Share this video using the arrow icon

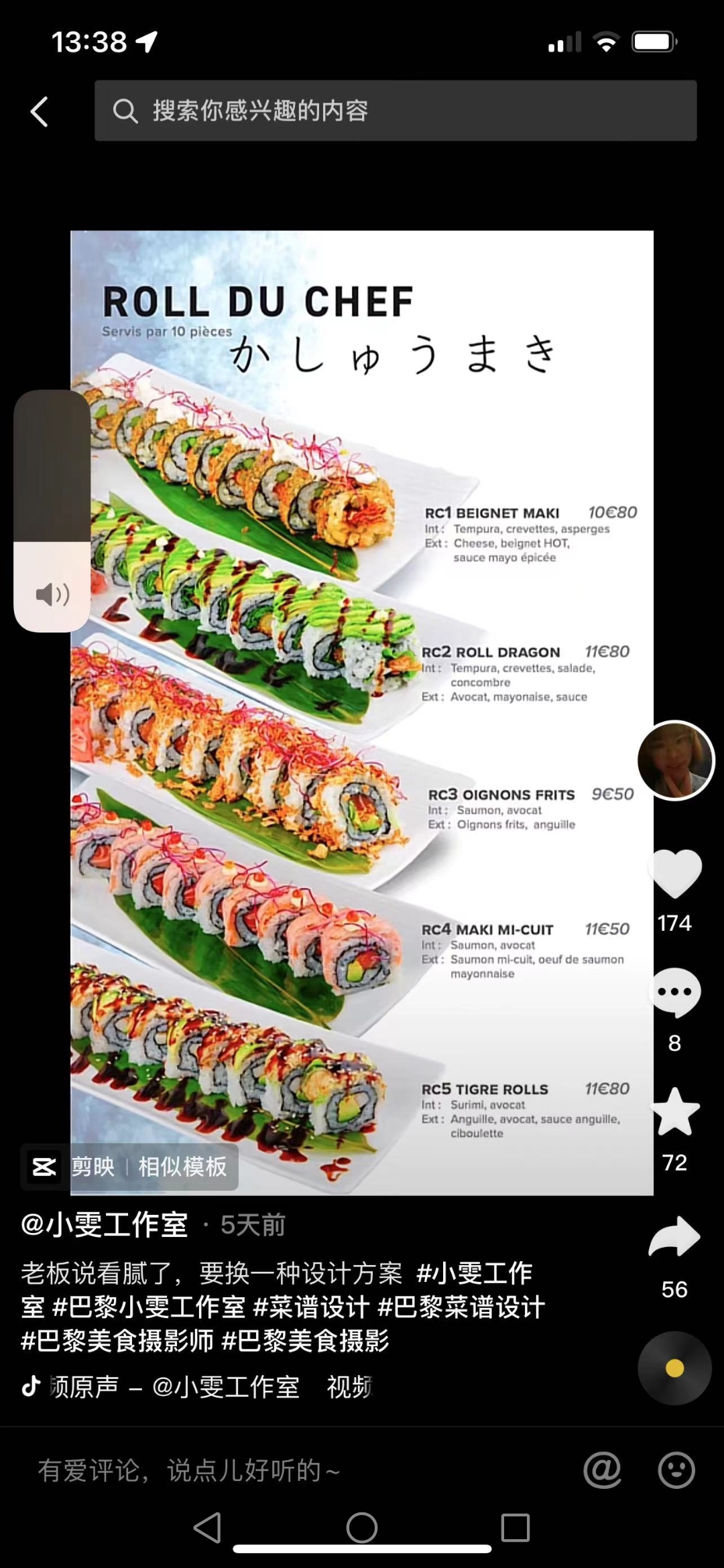coord(674,1237)
